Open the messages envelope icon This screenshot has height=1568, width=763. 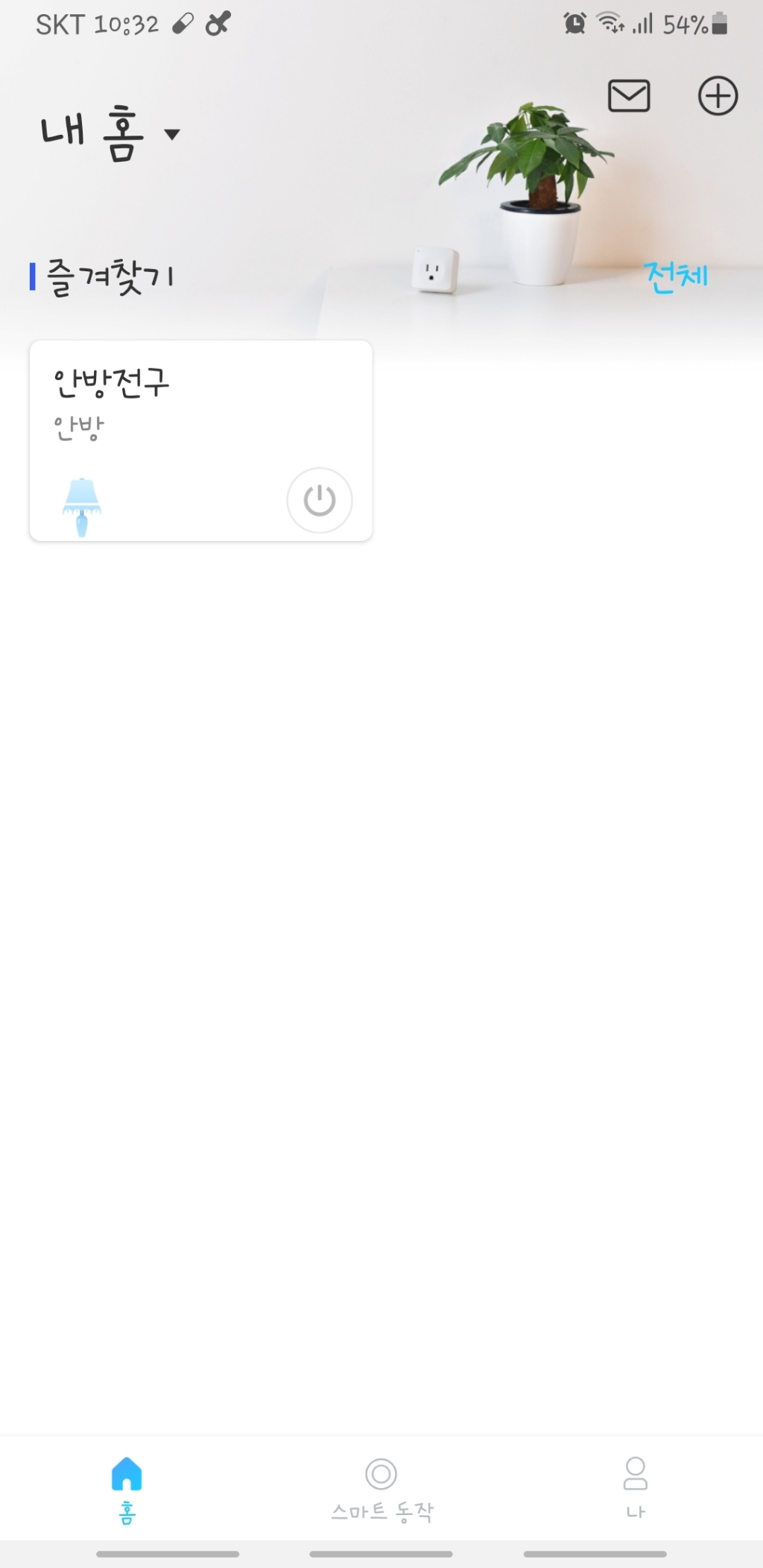click(629, 96)
